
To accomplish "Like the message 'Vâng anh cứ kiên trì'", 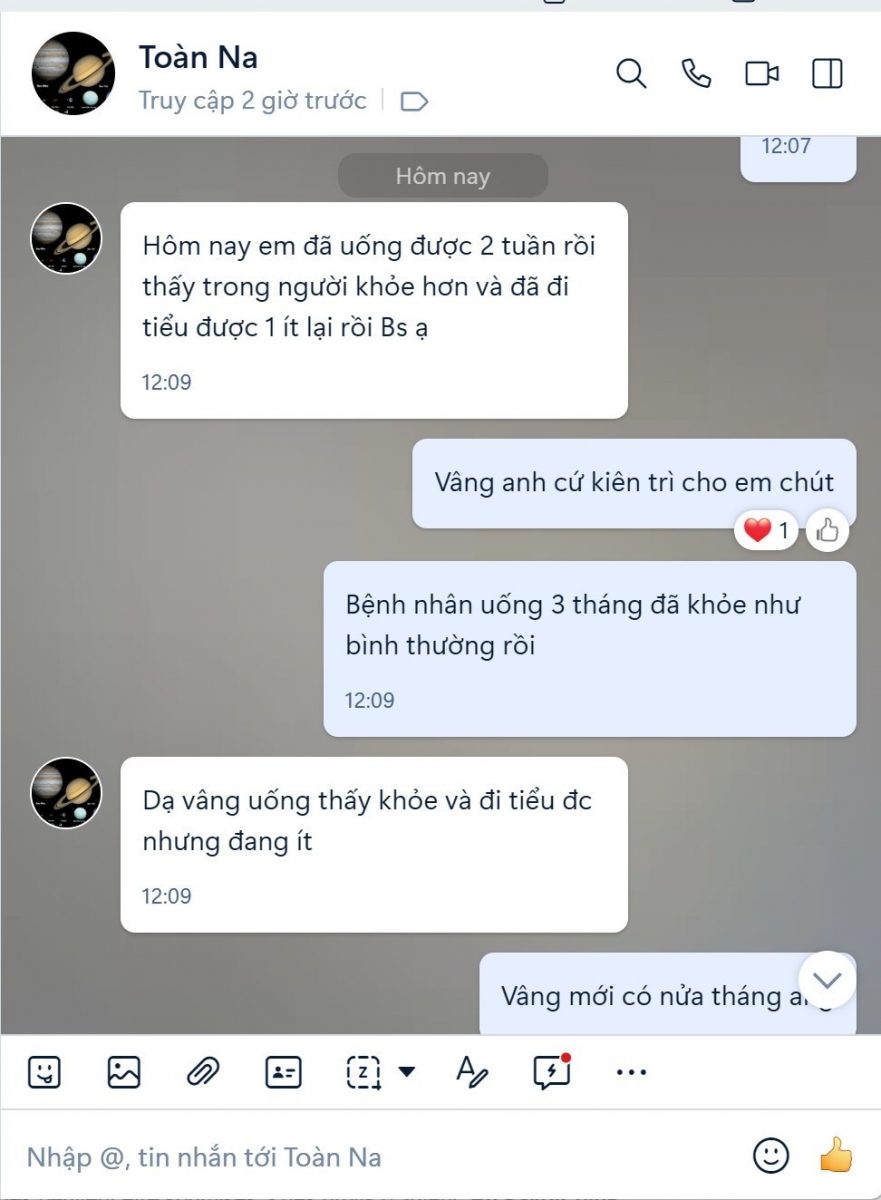I will (827, 531).
